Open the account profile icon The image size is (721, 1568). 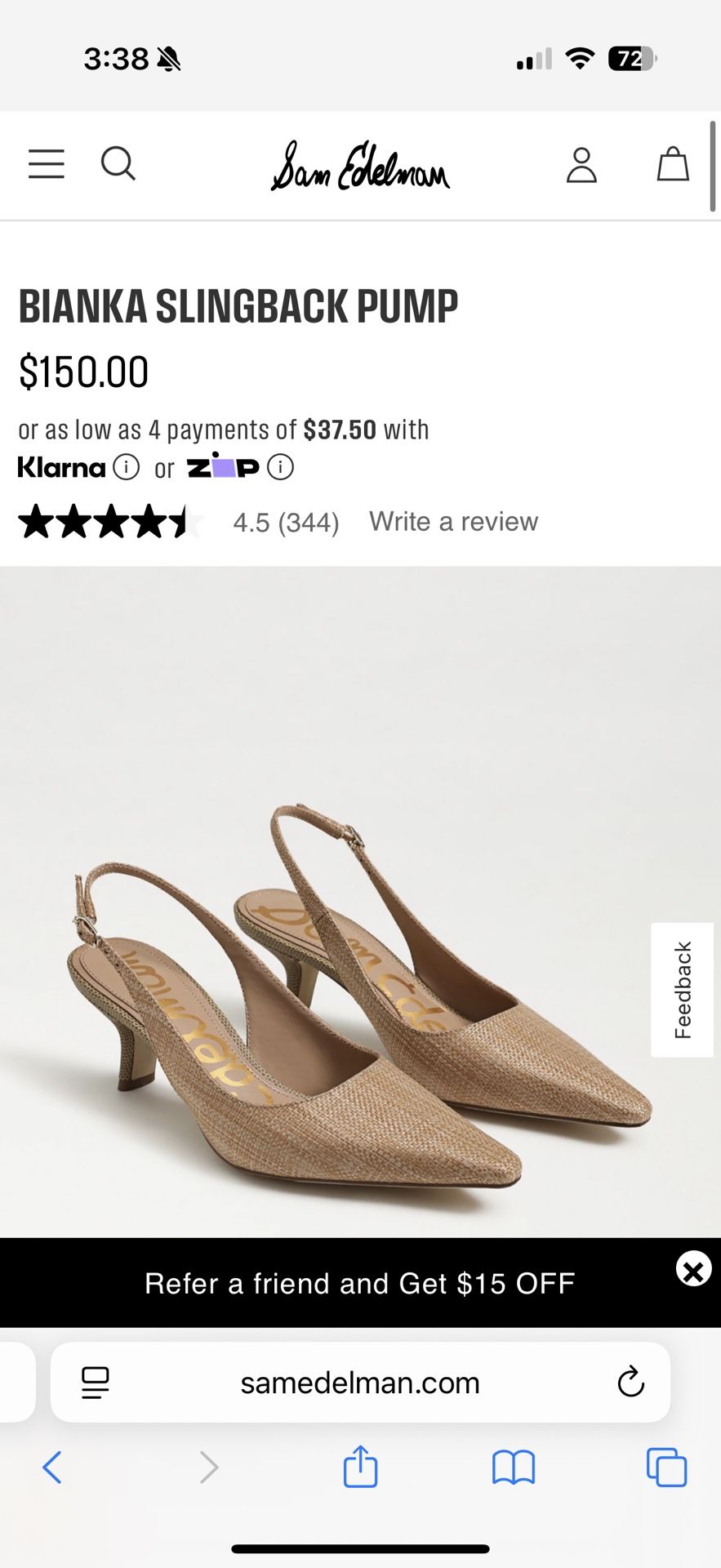(581, 165)
